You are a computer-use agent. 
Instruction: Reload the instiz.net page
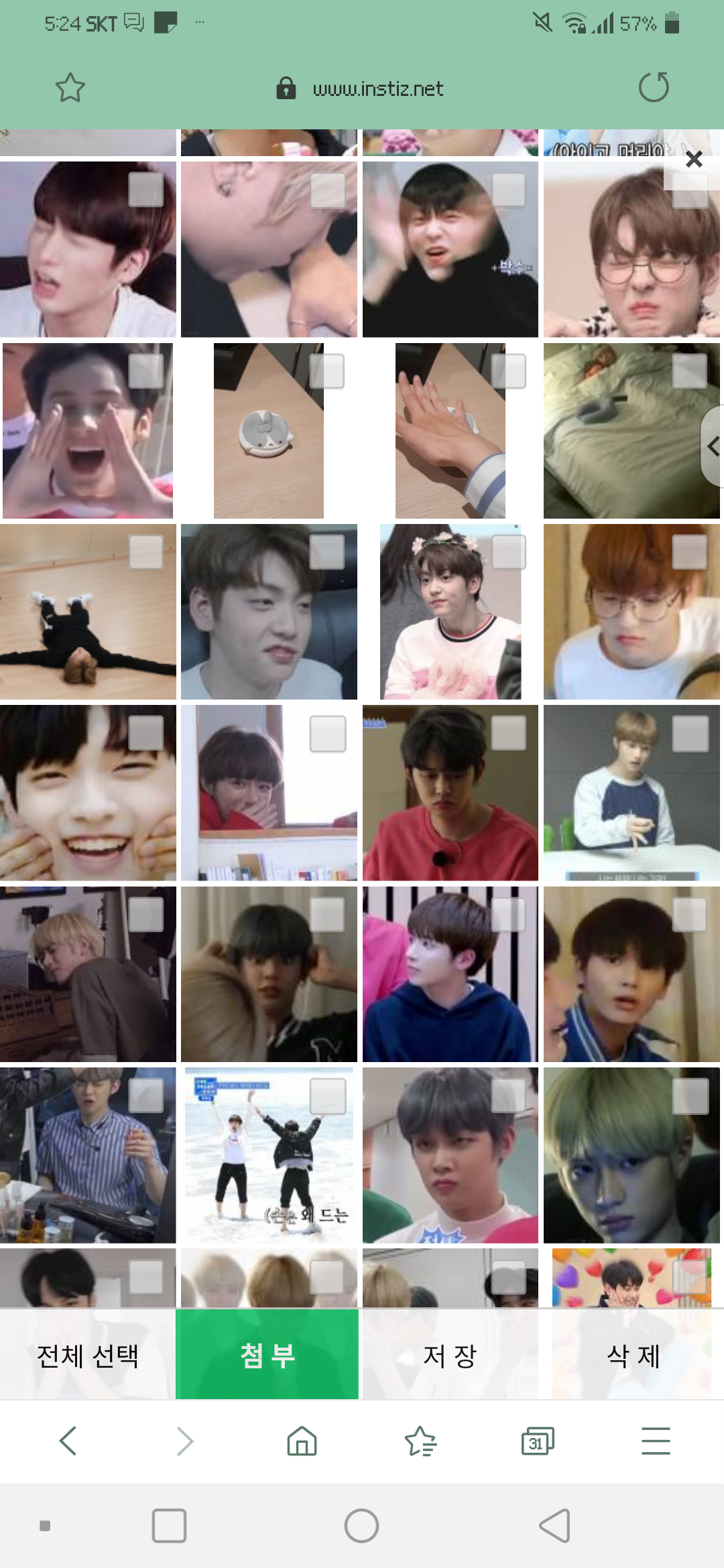tap(654, 88)
